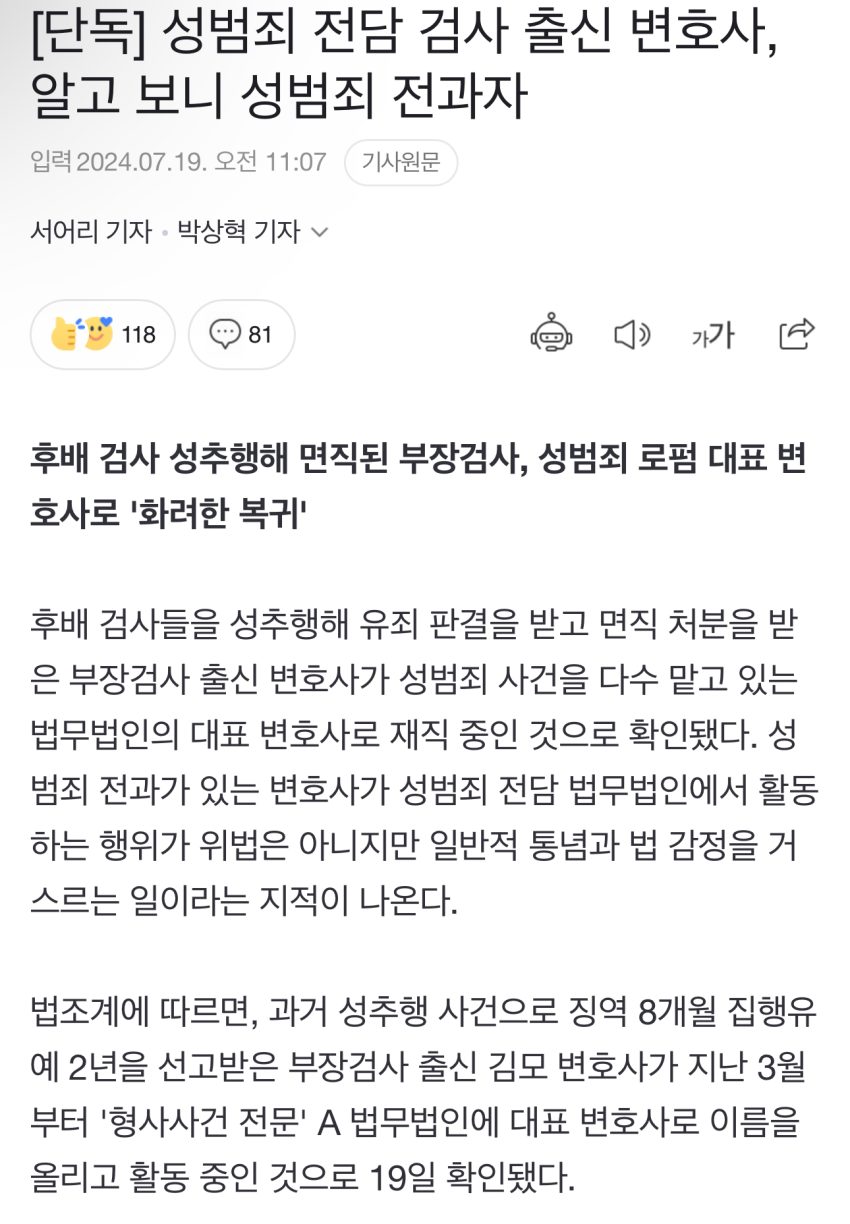Change font size with 가가 icon
850x1224 pixels.
coord(713,335)
